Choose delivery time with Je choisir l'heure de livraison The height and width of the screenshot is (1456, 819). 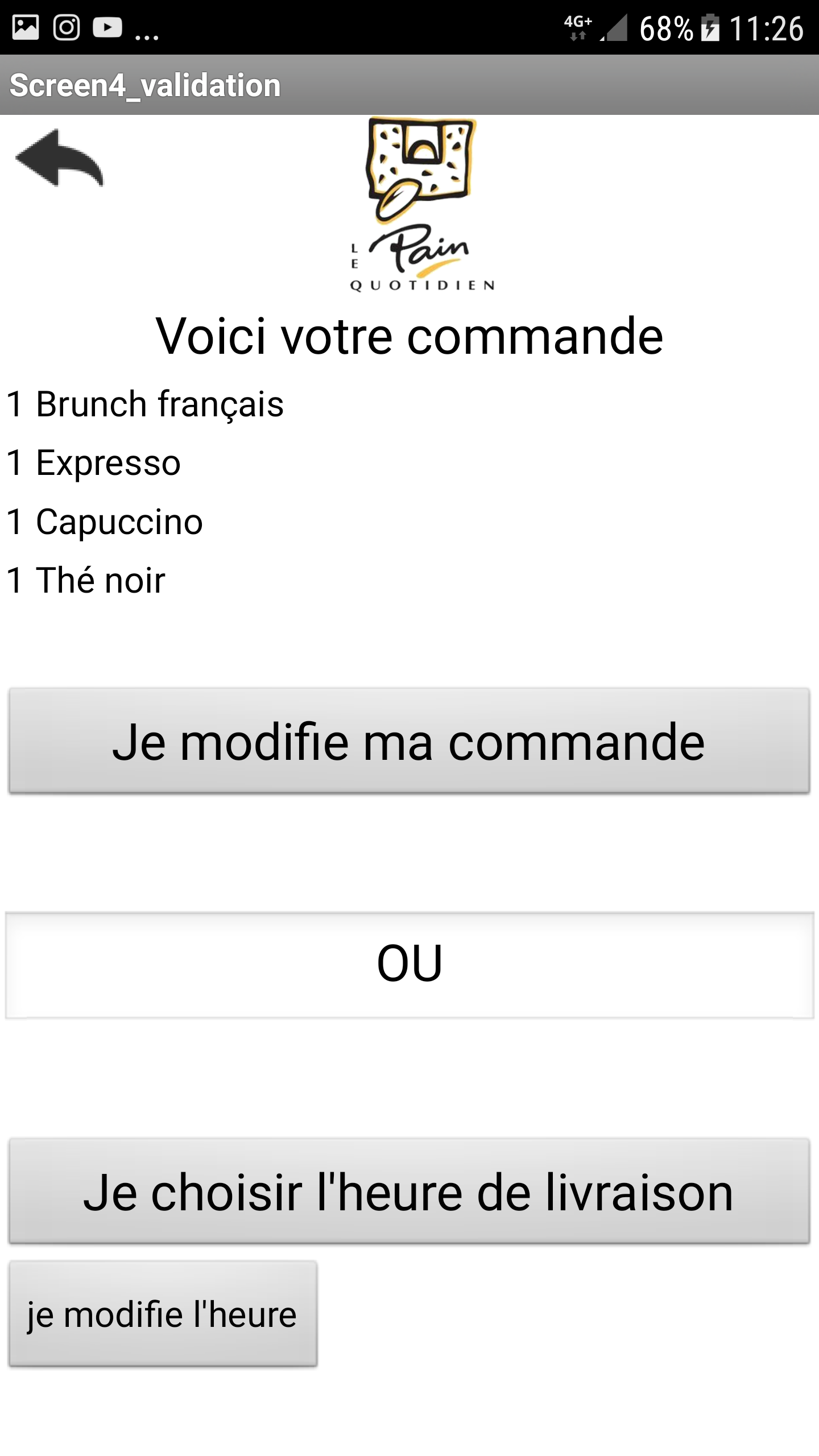coord(409,1190)
